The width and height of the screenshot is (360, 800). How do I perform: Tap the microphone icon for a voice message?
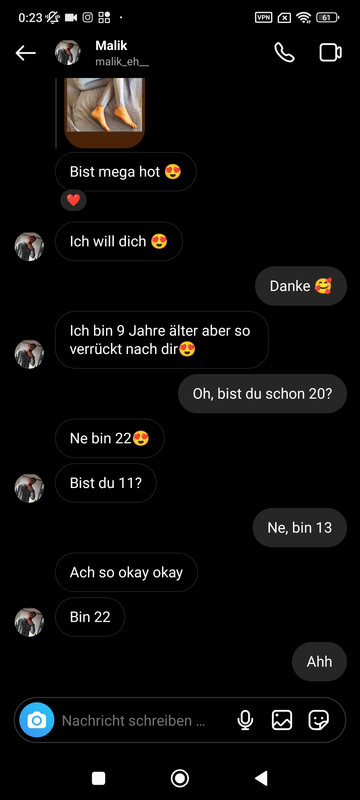[x=245, y=720]
